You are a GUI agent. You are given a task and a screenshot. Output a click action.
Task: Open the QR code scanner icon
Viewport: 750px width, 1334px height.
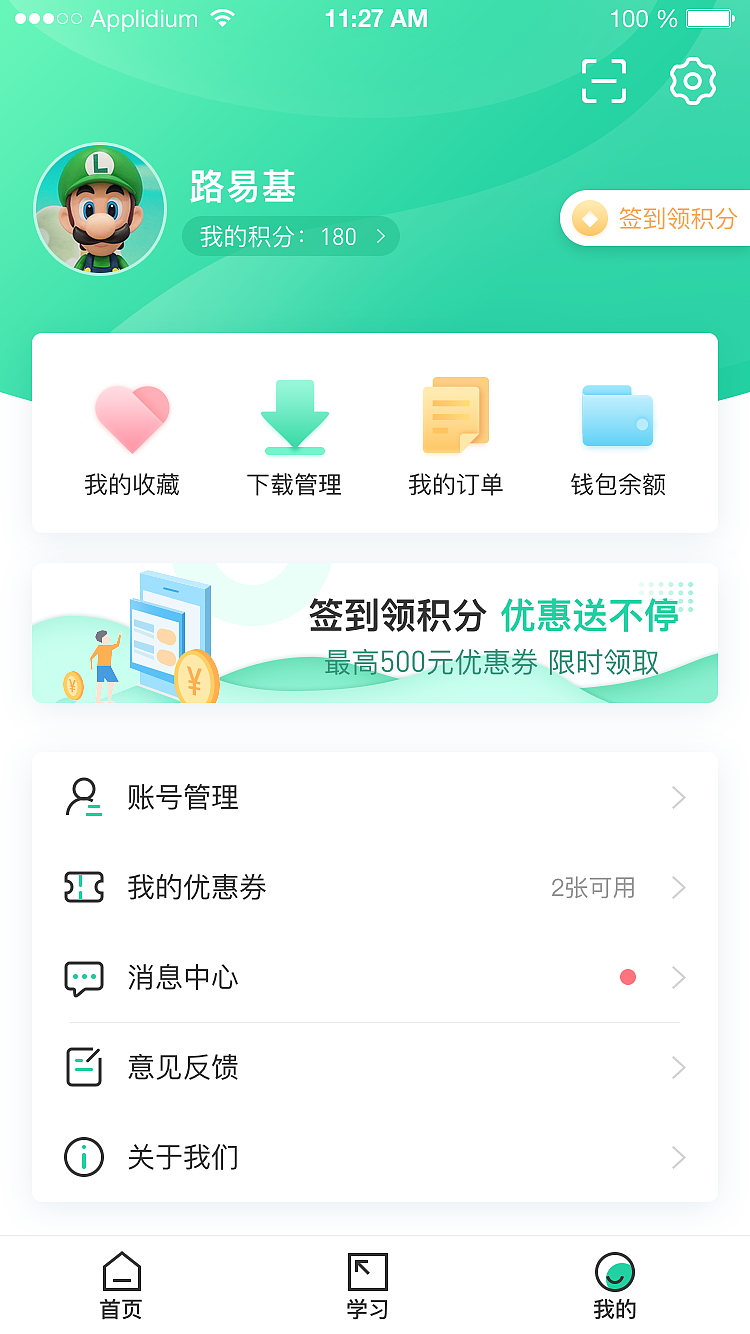[x=603, y=82]
